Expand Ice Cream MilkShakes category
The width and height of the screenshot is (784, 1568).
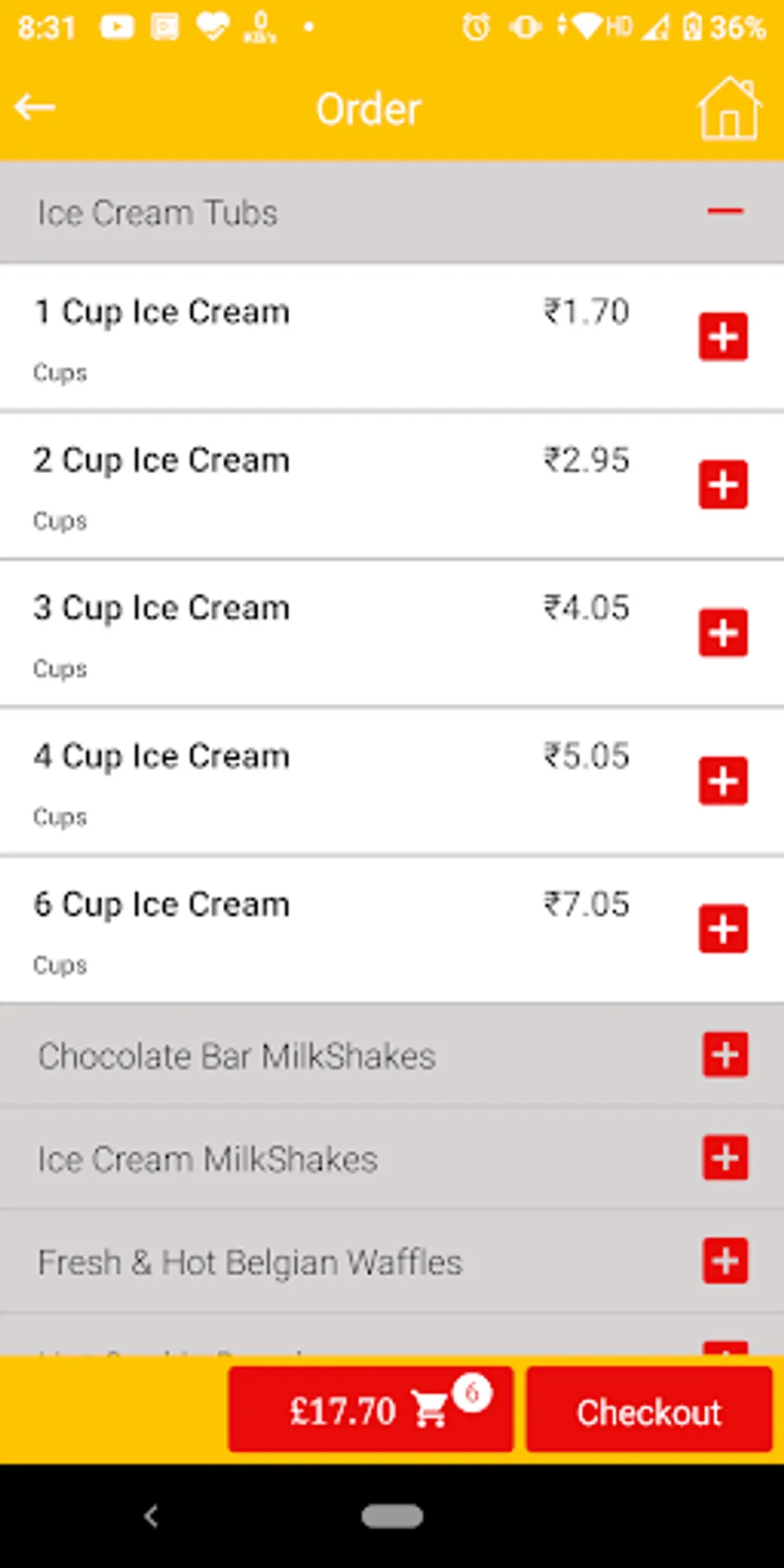pyautogui.click(x=726, y=1159)
